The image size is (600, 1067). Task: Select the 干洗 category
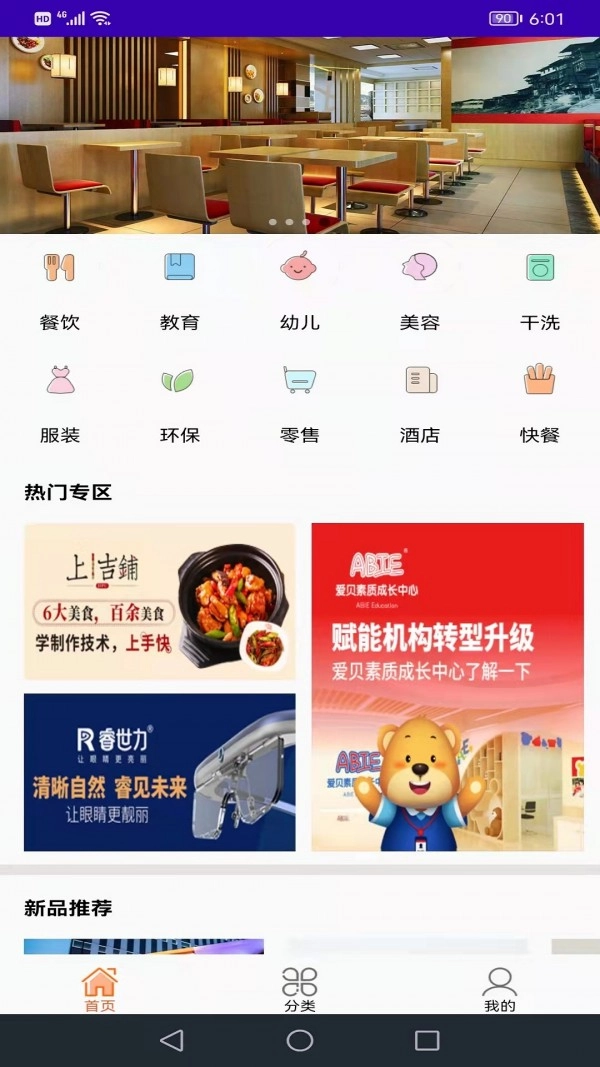[x=540, y=290]
